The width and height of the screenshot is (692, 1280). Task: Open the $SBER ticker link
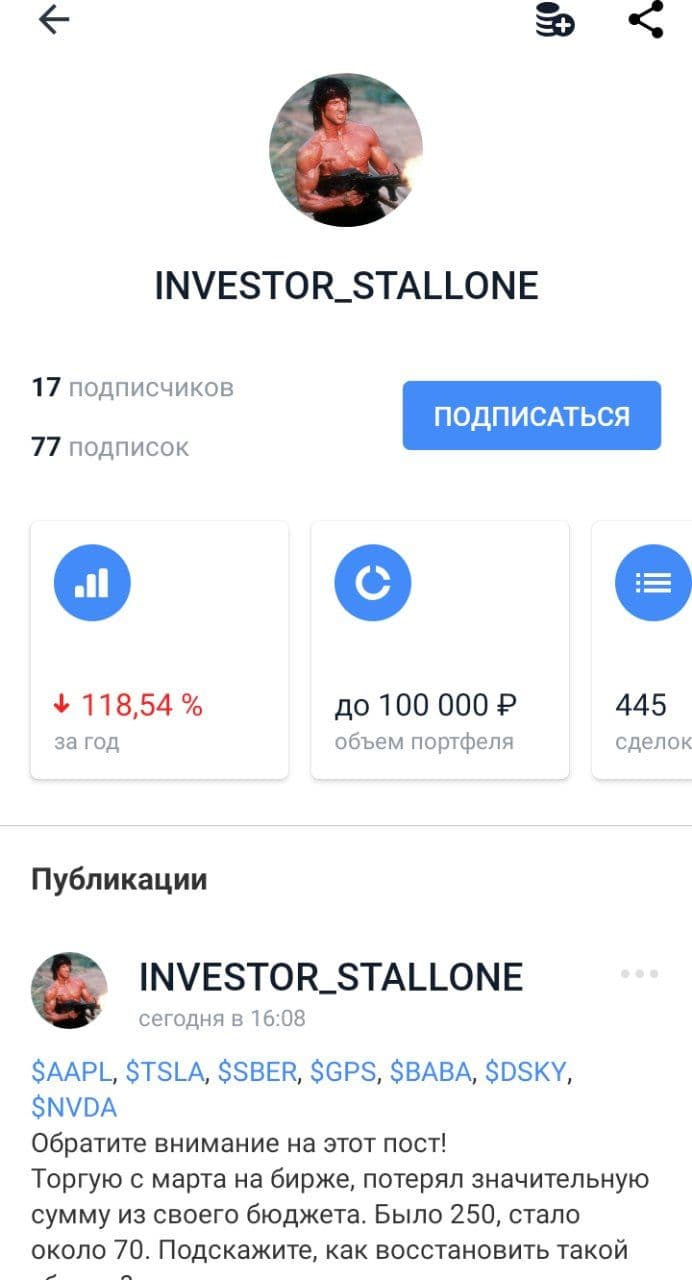point(257,1072)
